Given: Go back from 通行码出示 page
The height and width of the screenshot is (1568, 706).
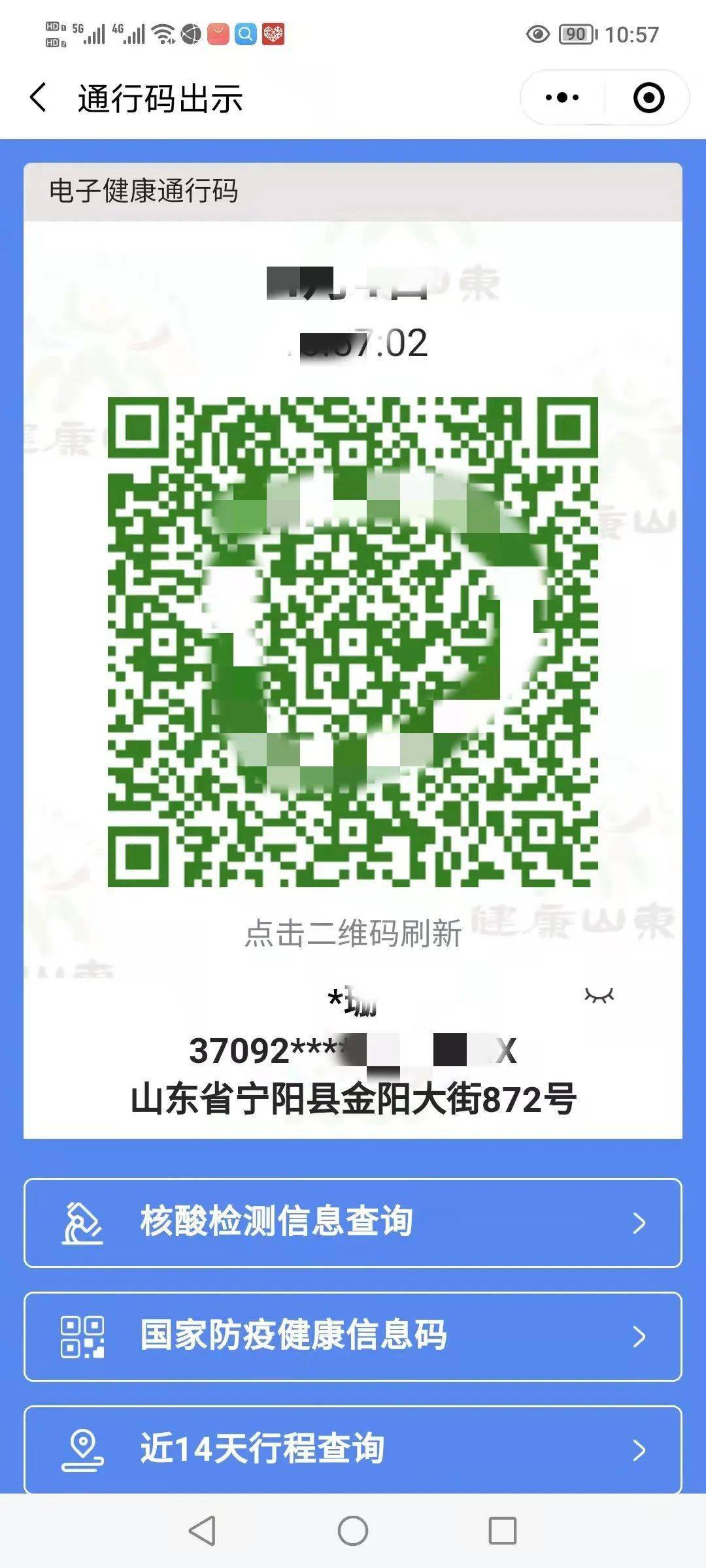Looking at the screenshot, I should click(x=39, y=98).
